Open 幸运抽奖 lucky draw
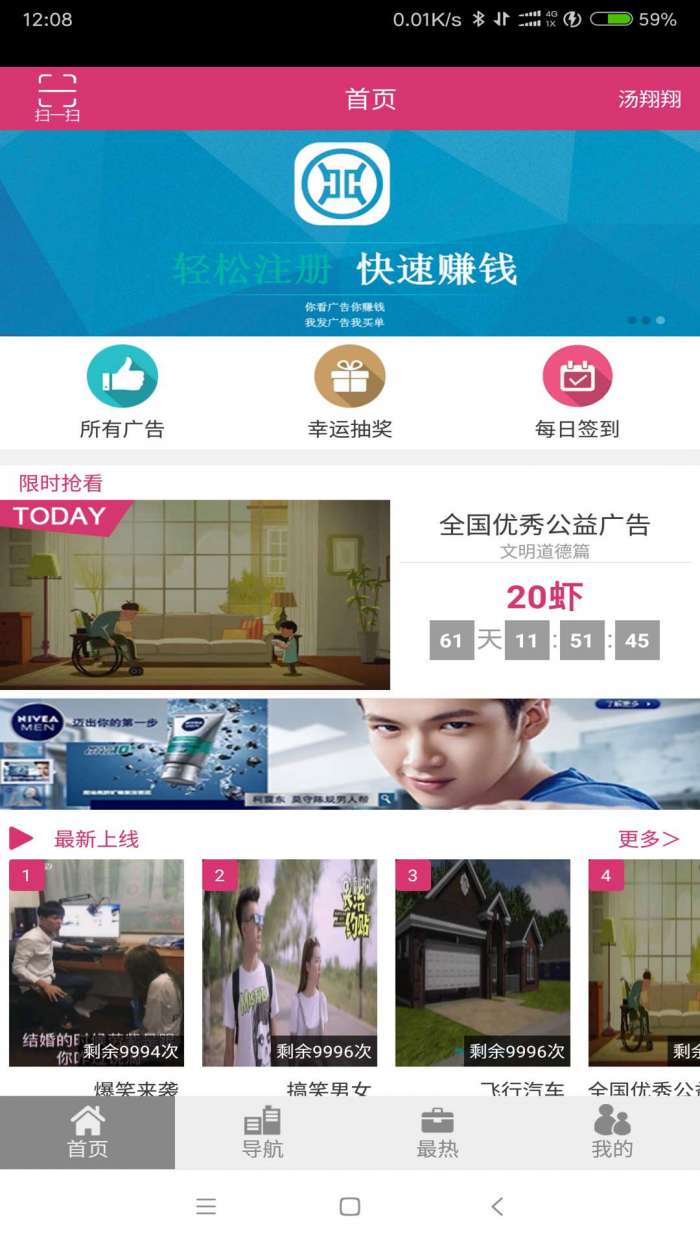The width and height of the screenshot is (700, 1244). coord(350,391)
